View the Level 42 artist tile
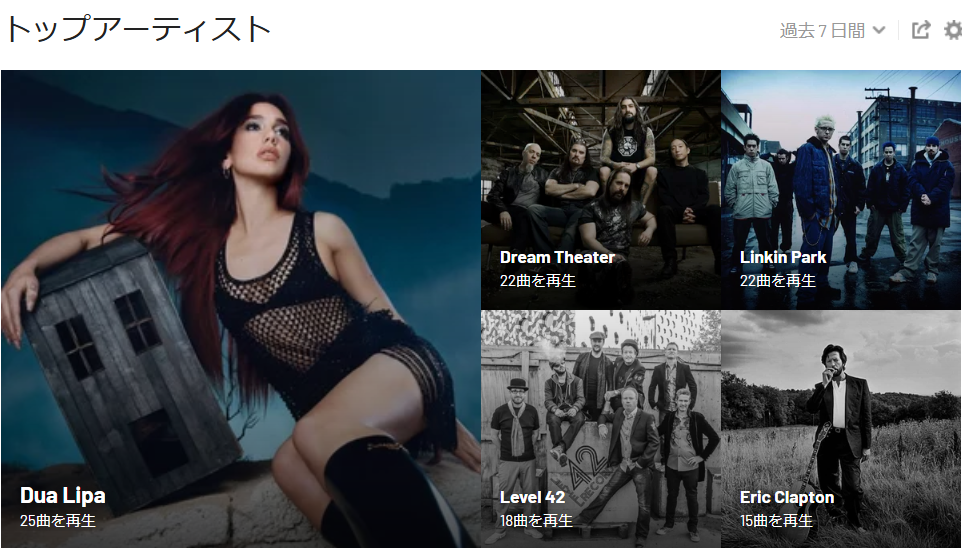Viewport: 962px width, 548px height. 601,429
